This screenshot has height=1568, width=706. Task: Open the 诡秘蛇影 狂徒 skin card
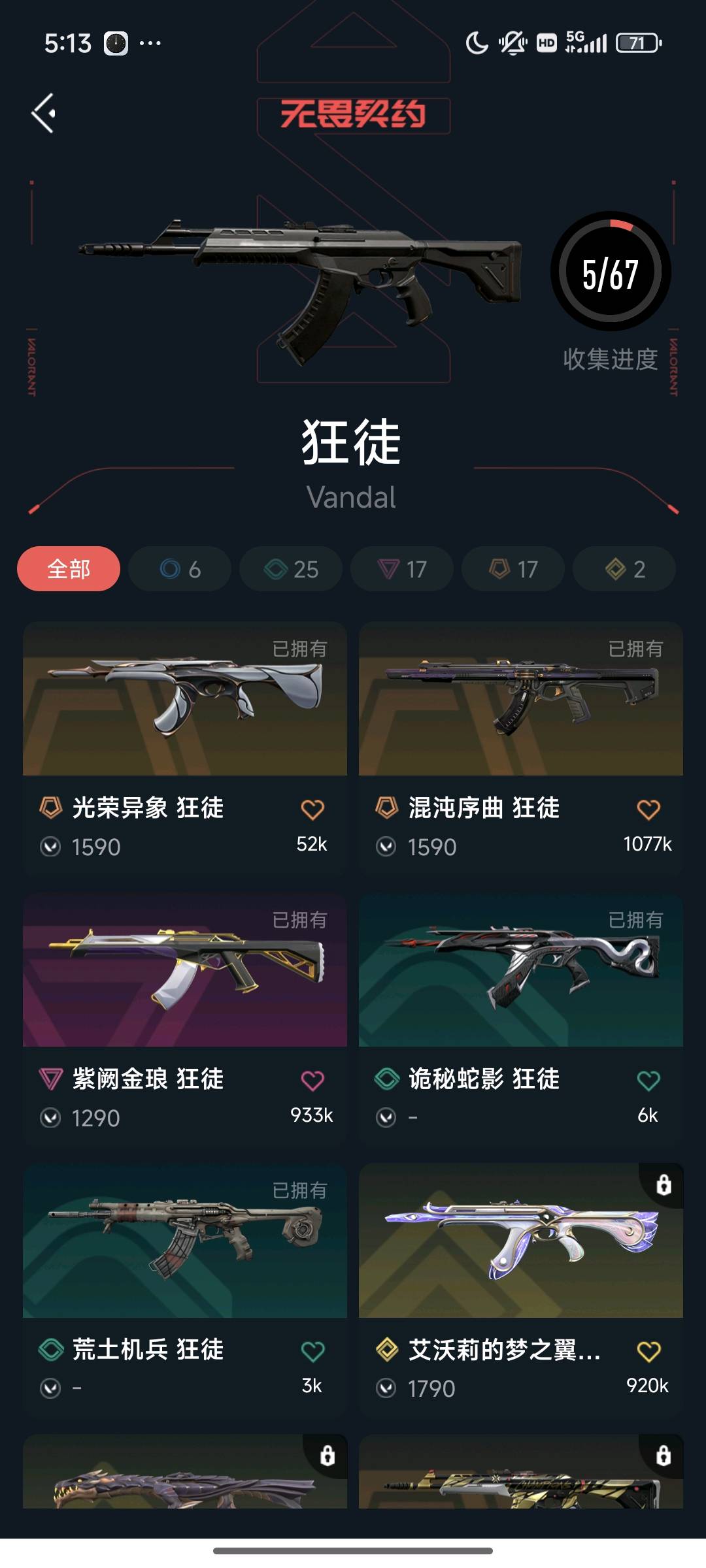coord(521,970)
